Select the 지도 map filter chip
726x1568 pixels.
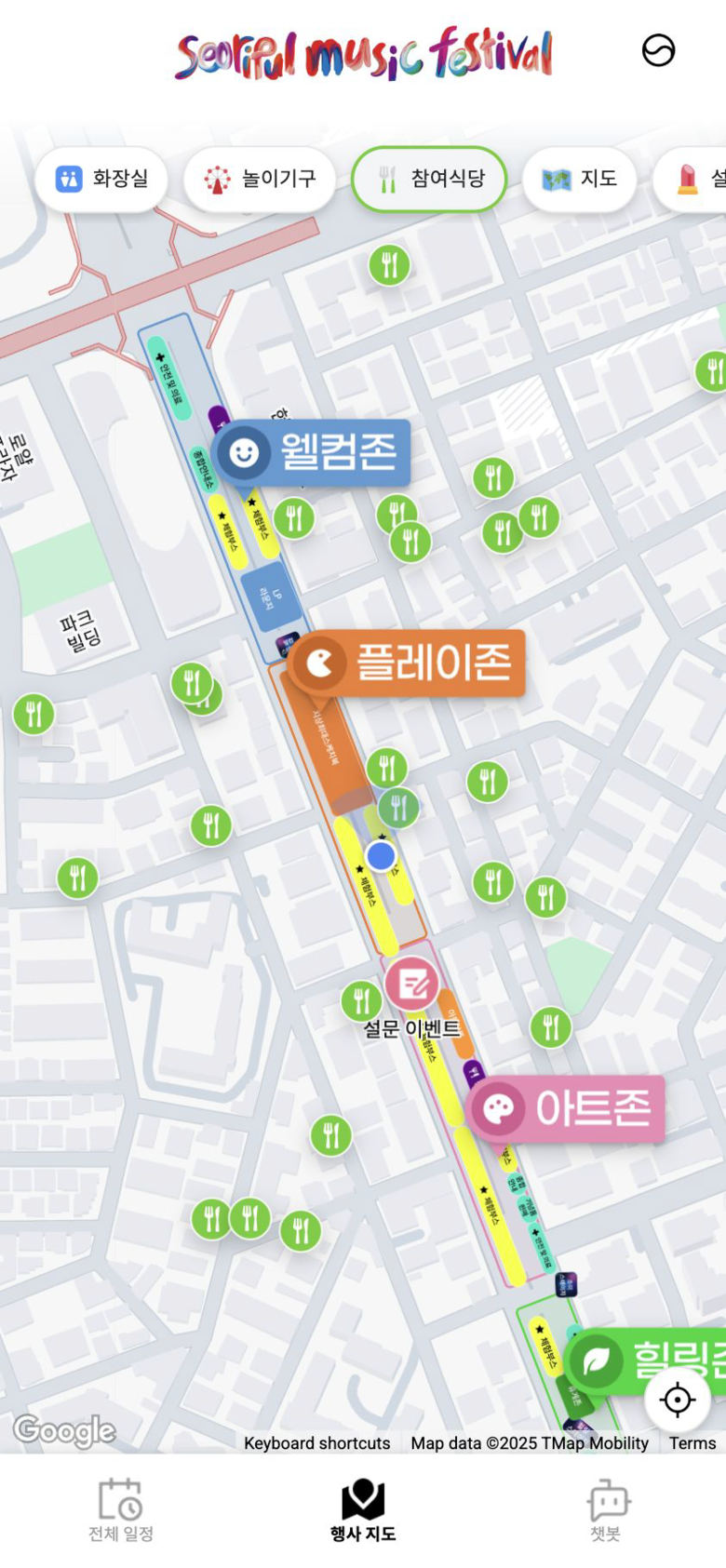pos(579,179)
